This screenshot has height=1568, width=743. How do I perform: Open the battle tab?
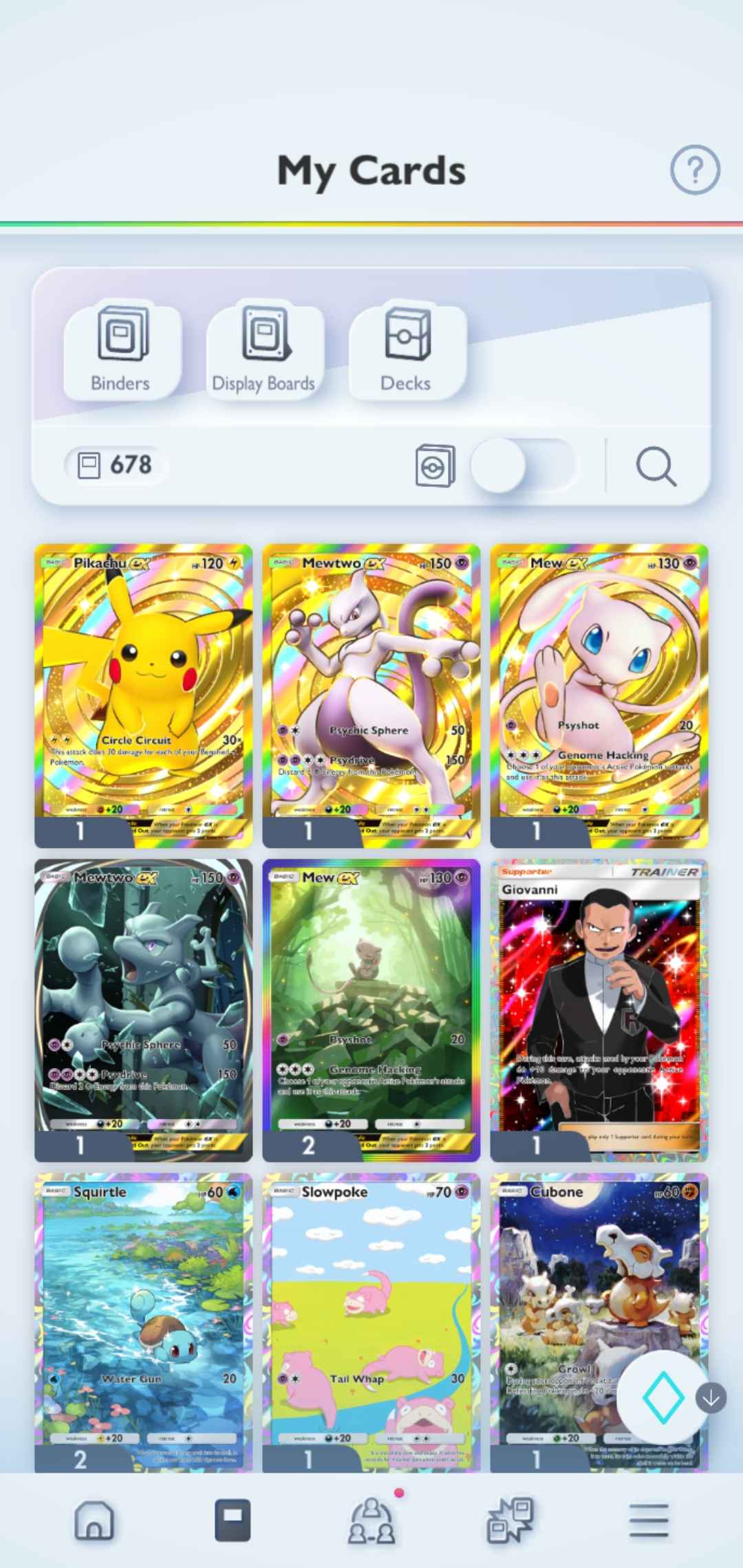(x=510, y=1520)
